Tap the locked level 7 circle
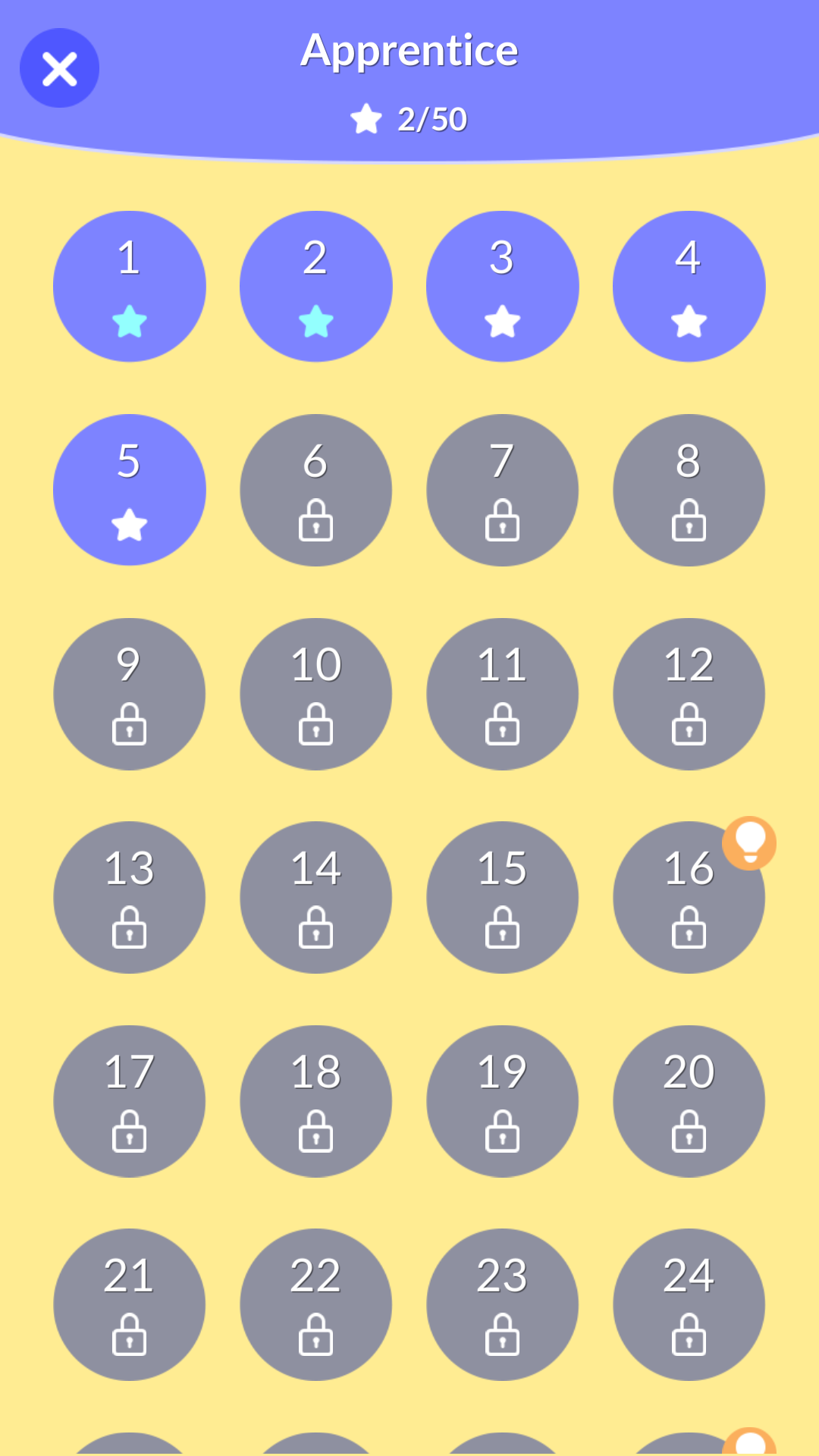Viewport: 819px width, 1456px height. tap(502, 489)
